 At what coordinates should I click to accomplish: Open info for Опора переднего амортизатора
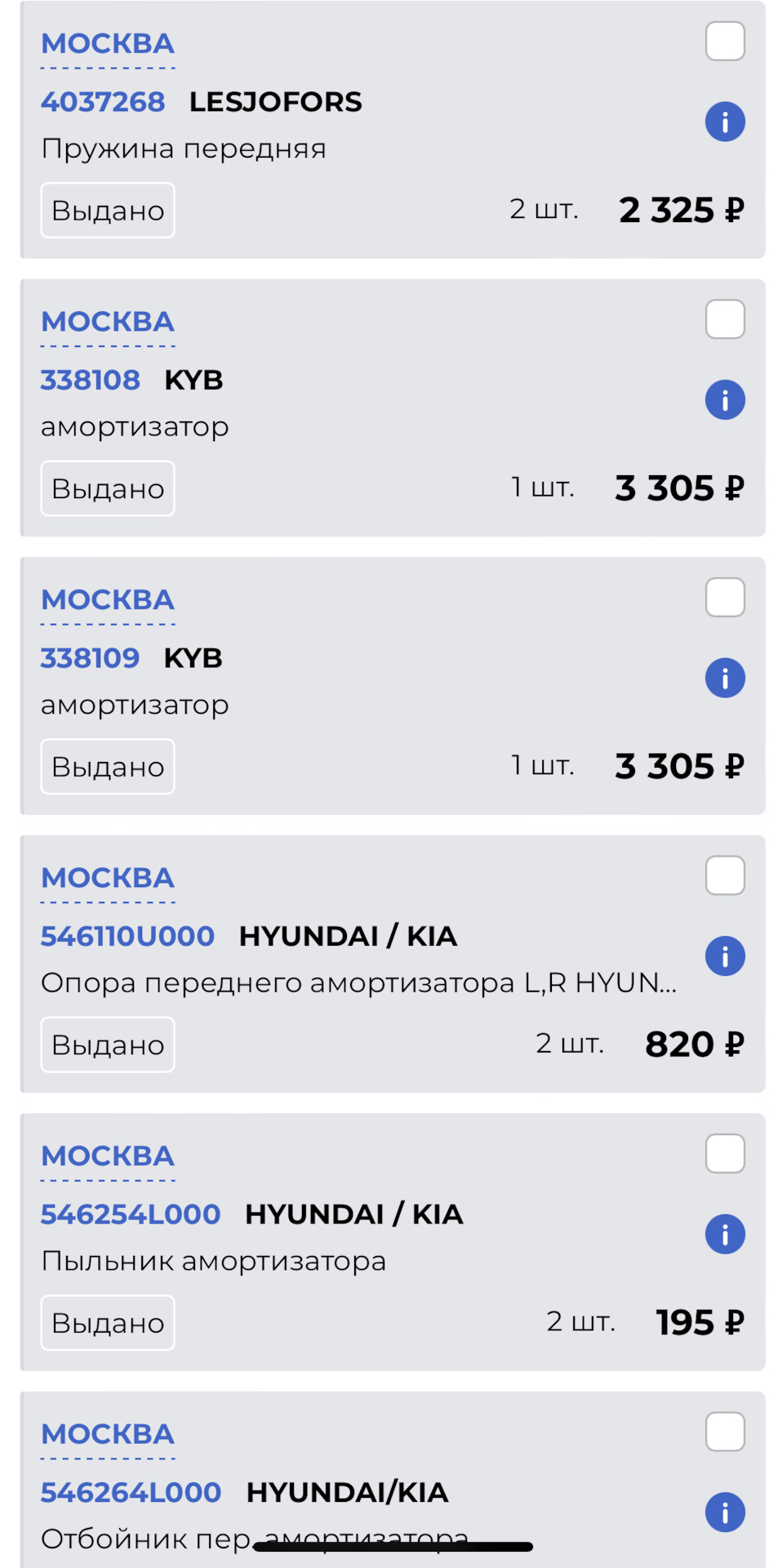click(x=725, y=956)
